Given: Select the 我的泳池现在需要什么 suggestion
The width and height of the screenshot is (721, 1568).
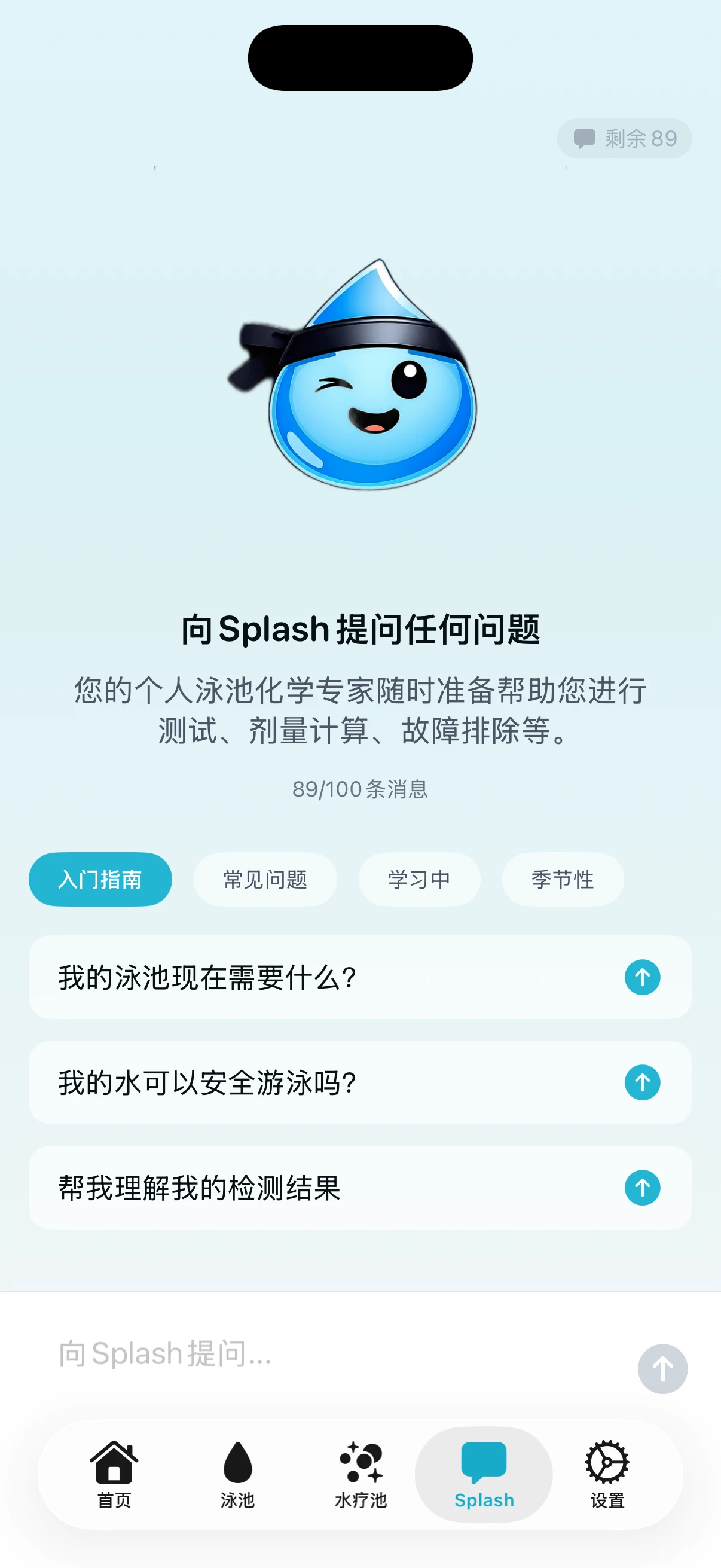Looking at the screenshot, I should [304, 977].
